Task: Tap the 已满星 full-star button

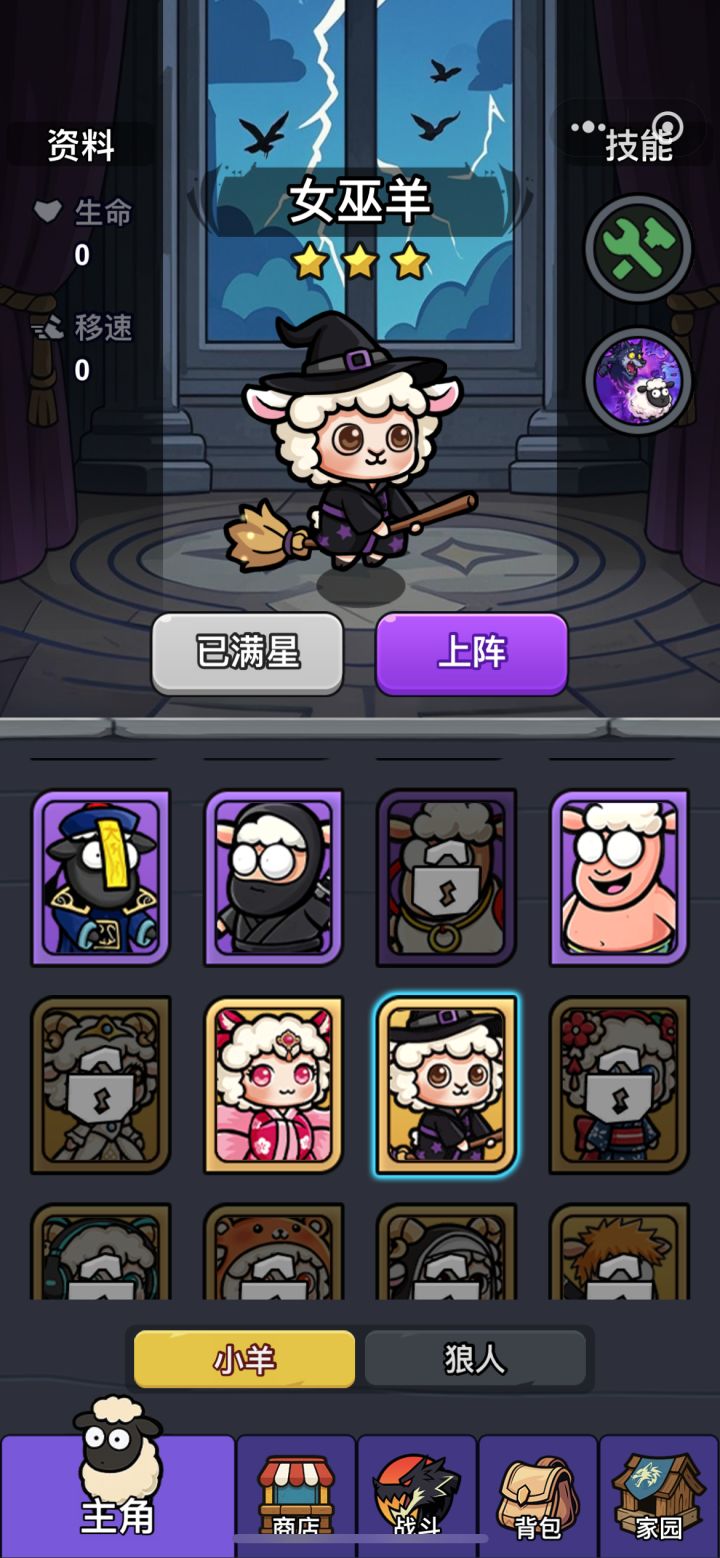Action: (x=247, y=652)
